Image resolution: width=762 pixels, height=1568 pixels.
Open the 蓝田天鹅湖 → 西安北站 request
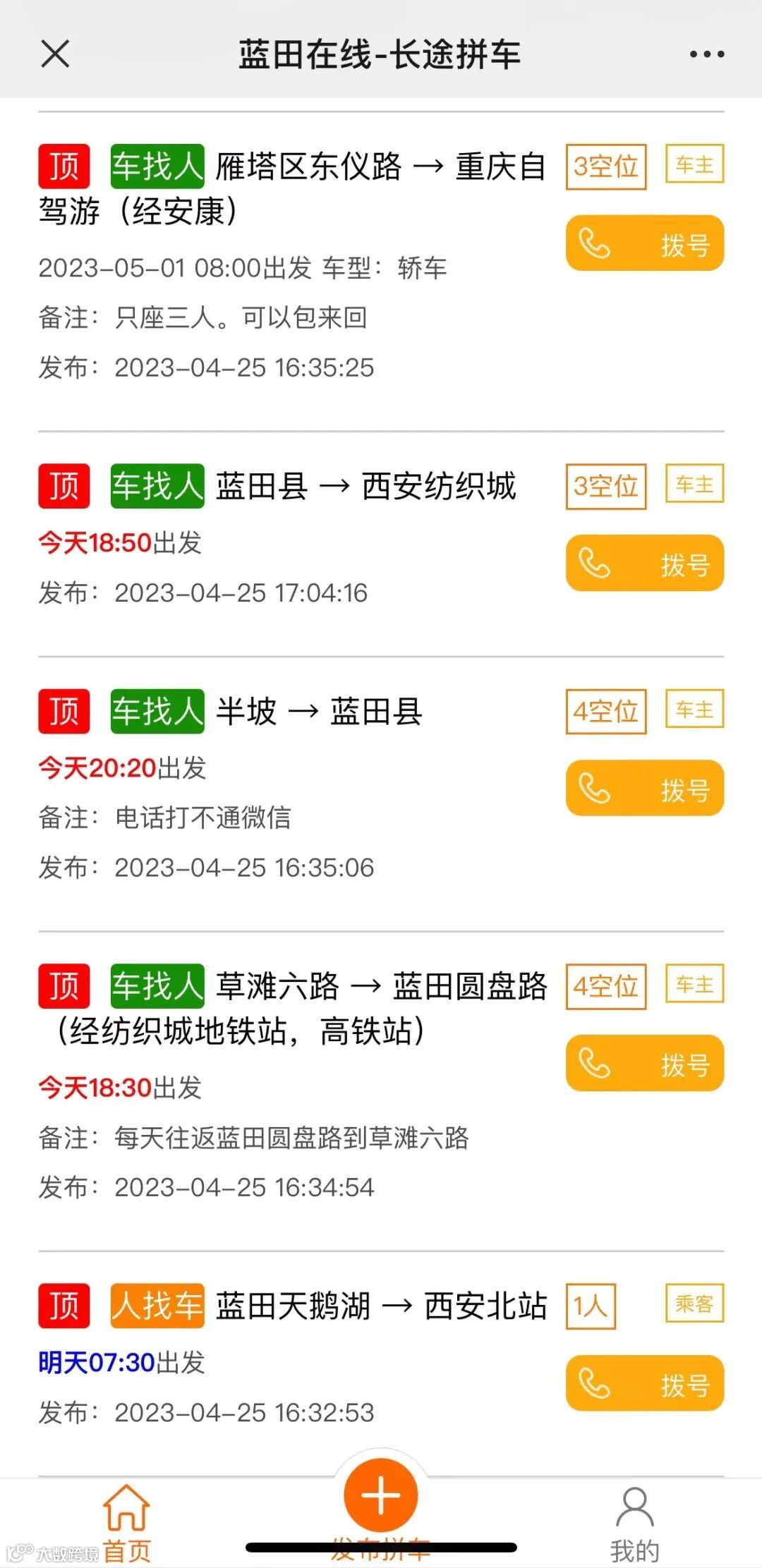[x=381, y=1306]
